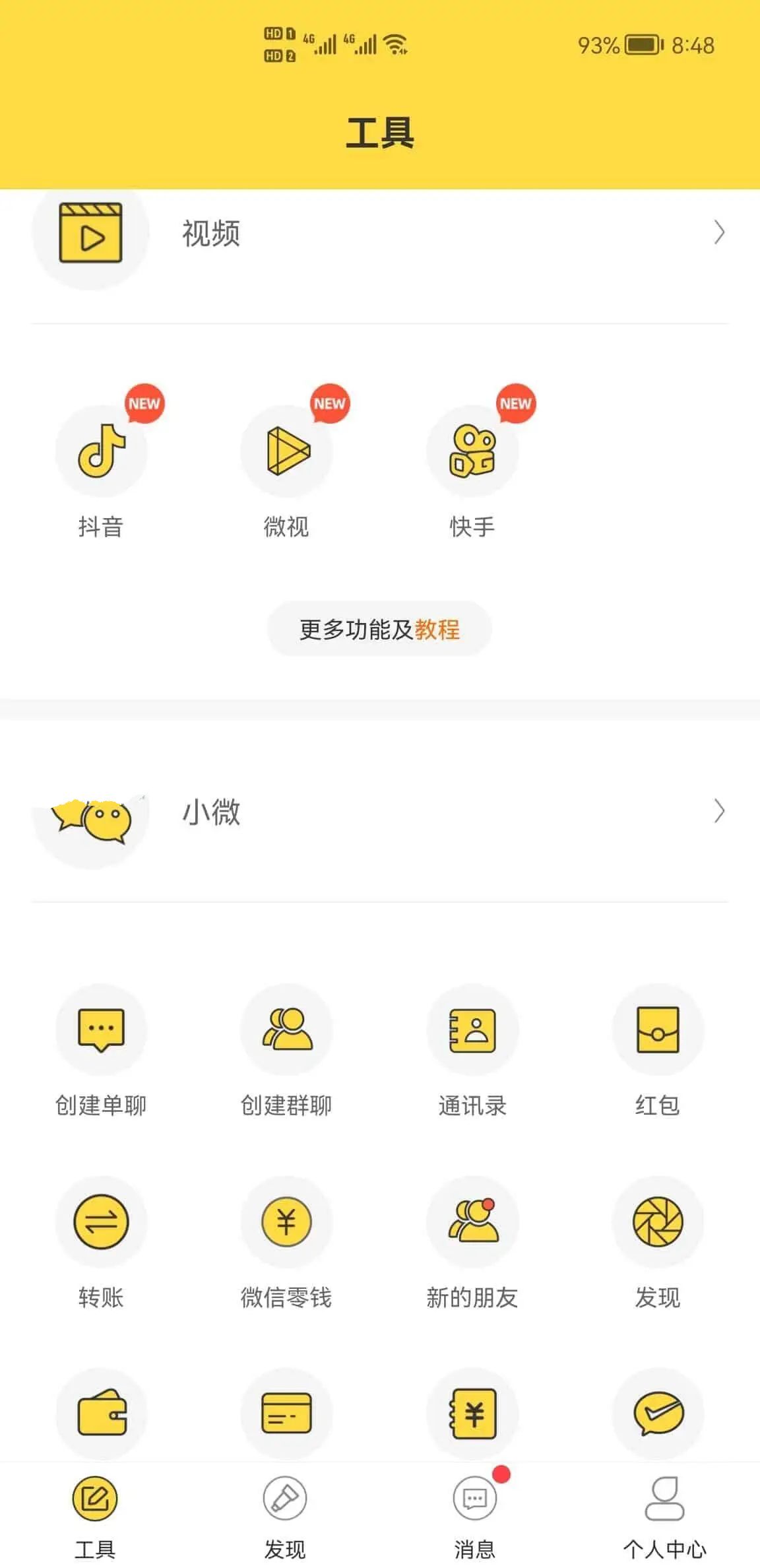Select the 快手 tool icon
The image size is (760, 1568).
pyautogui.click(x=474, y=452)
